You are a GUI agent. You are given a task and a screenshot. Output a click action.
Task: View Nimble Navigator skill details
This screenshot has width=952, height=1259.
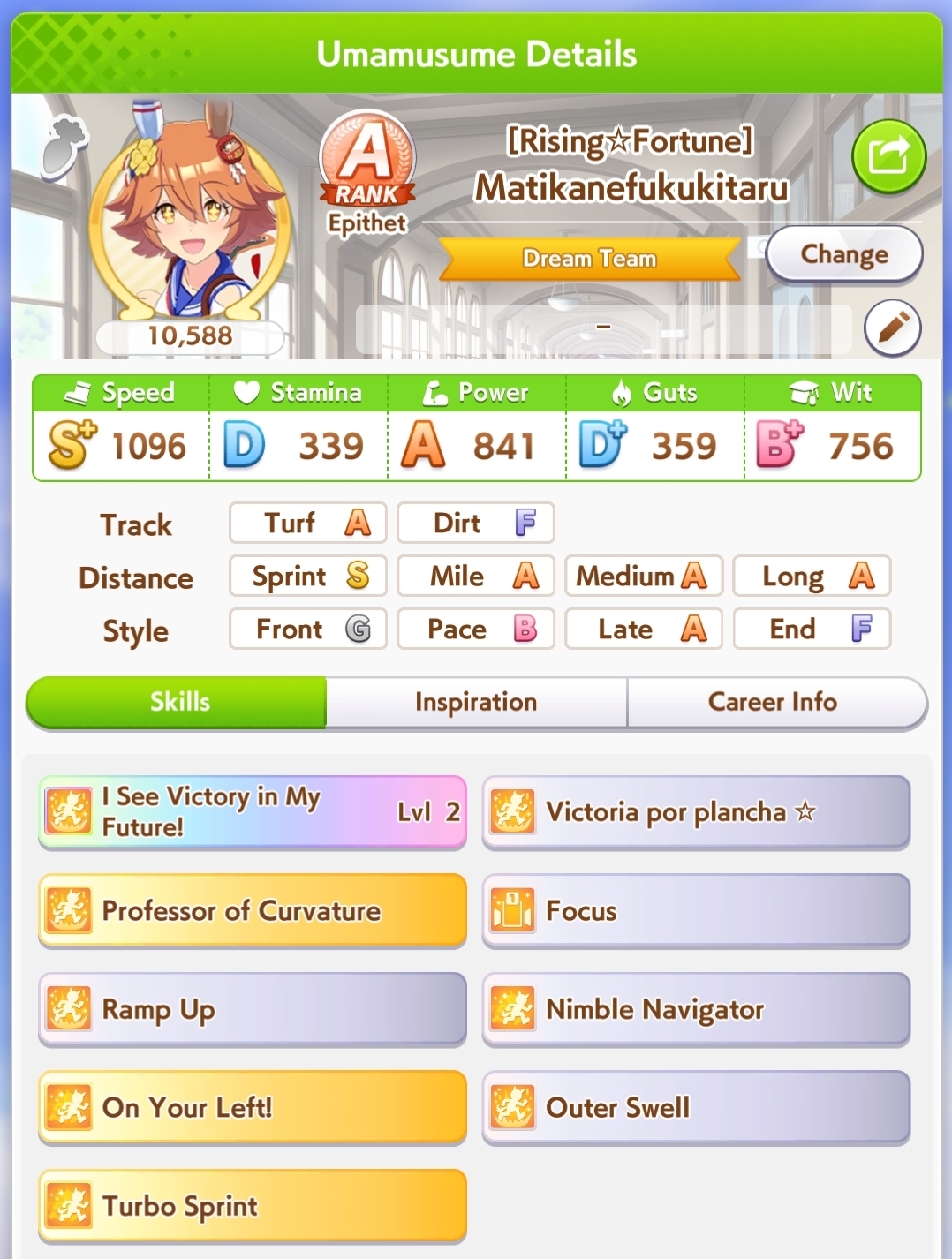[x=696, y=1009]
